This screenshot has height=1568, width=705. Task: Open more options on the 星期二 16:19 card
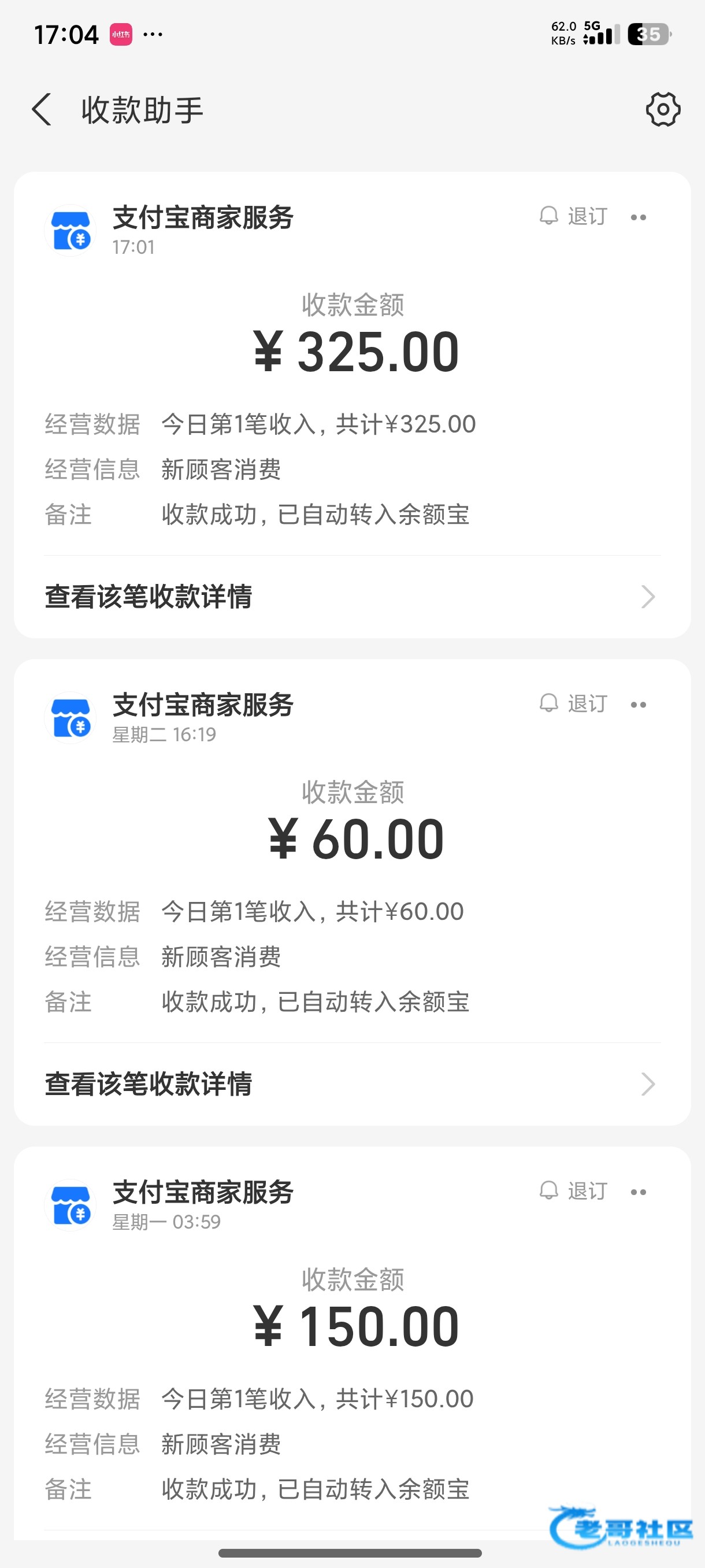[x=638, y=705]
